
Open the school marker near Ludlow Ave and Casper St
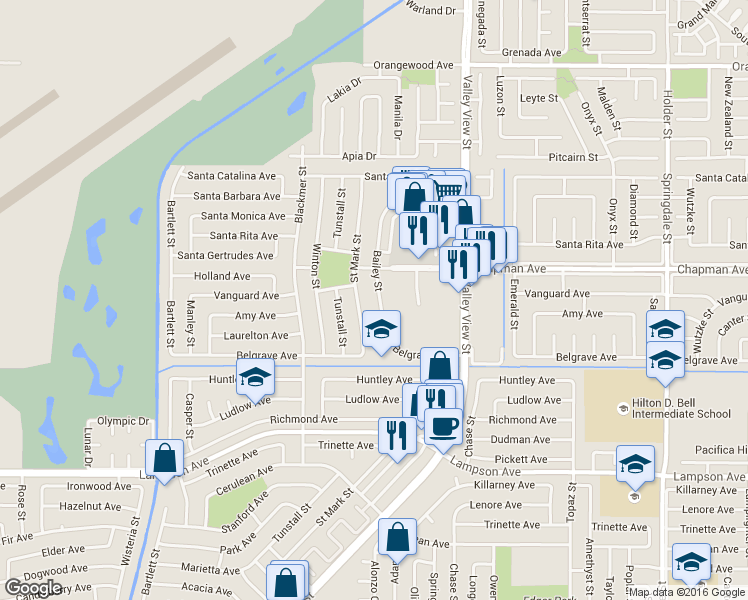coord(255,378)
